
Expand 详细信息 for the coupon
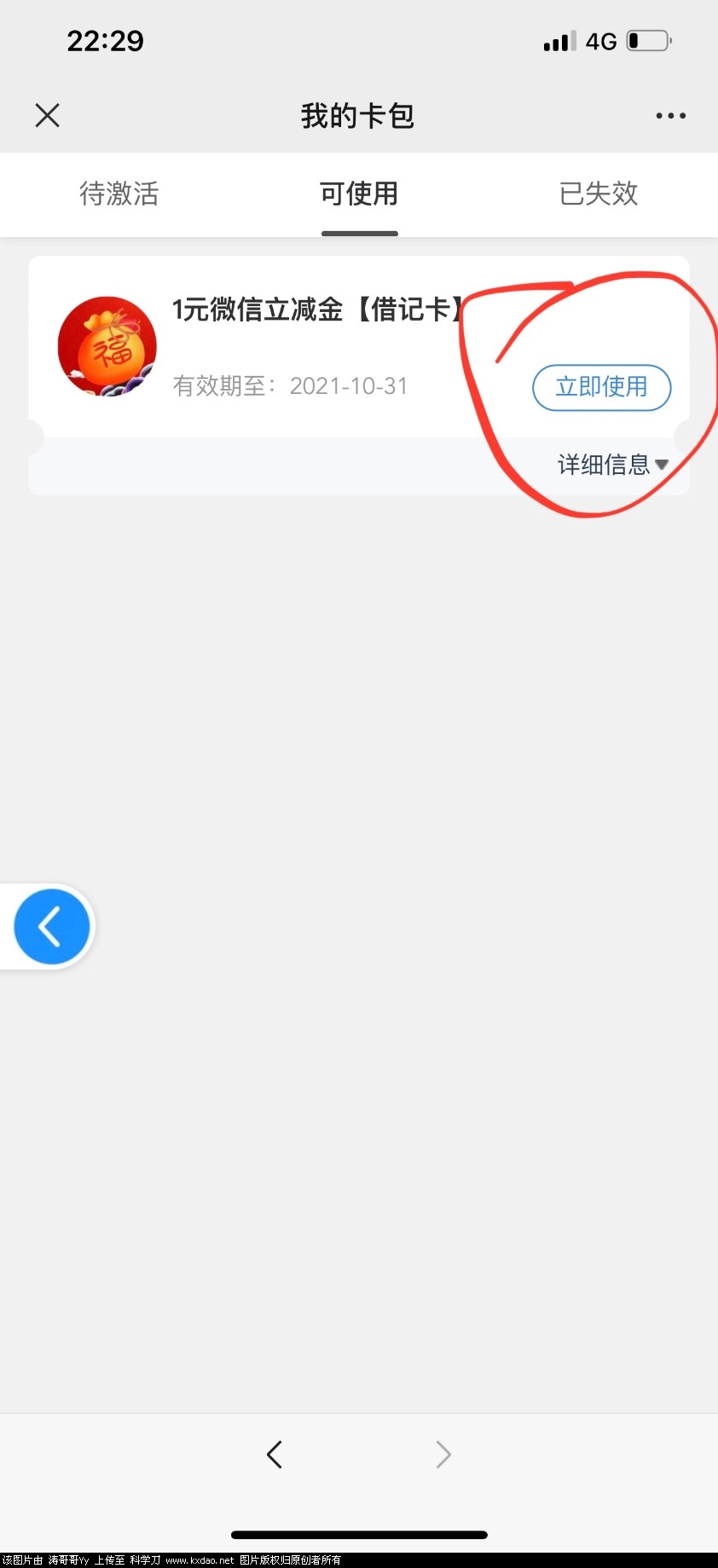[612, 465]
